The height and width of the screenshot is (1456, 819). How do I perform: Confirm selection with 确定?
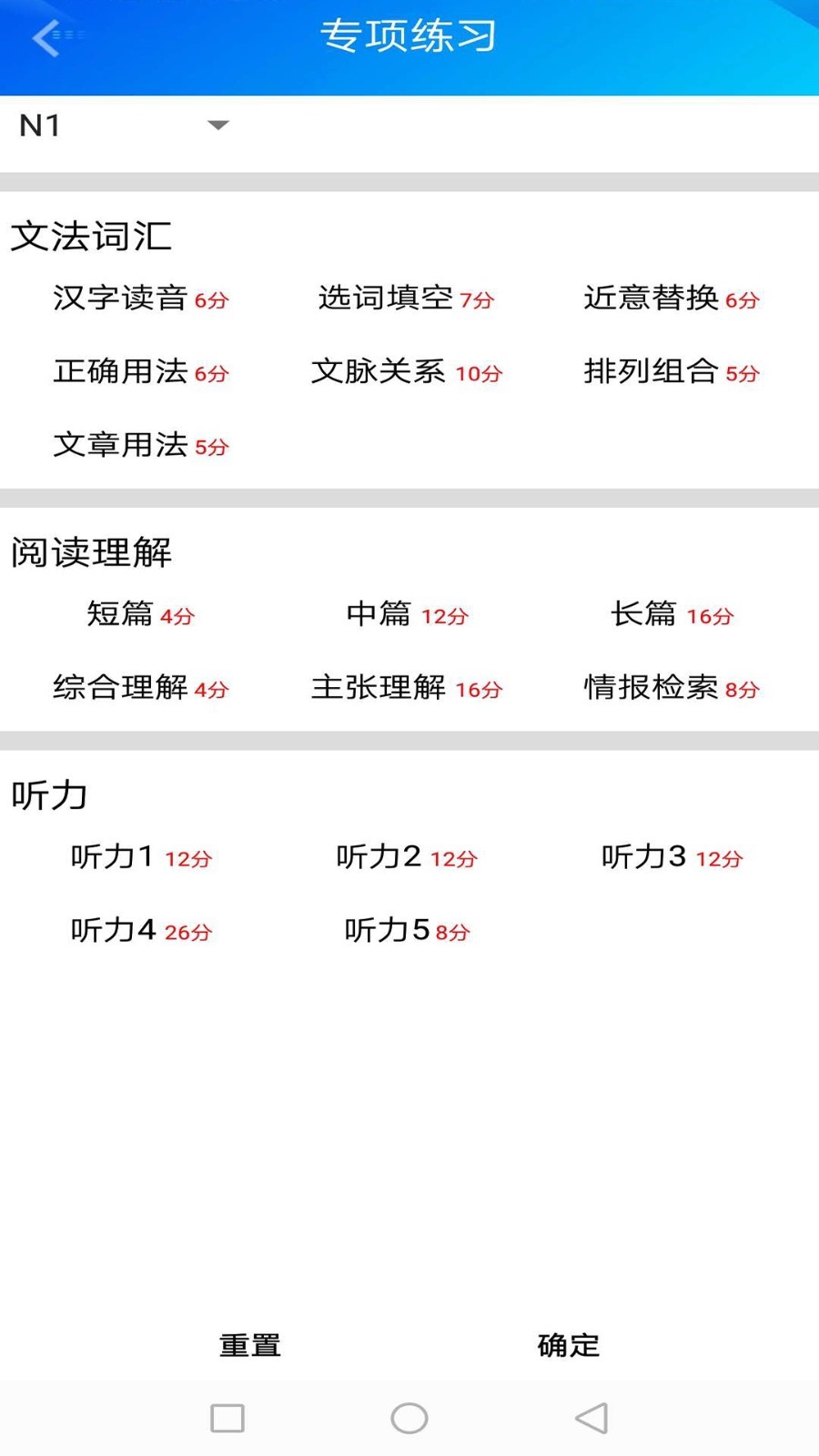(569, 1345)
